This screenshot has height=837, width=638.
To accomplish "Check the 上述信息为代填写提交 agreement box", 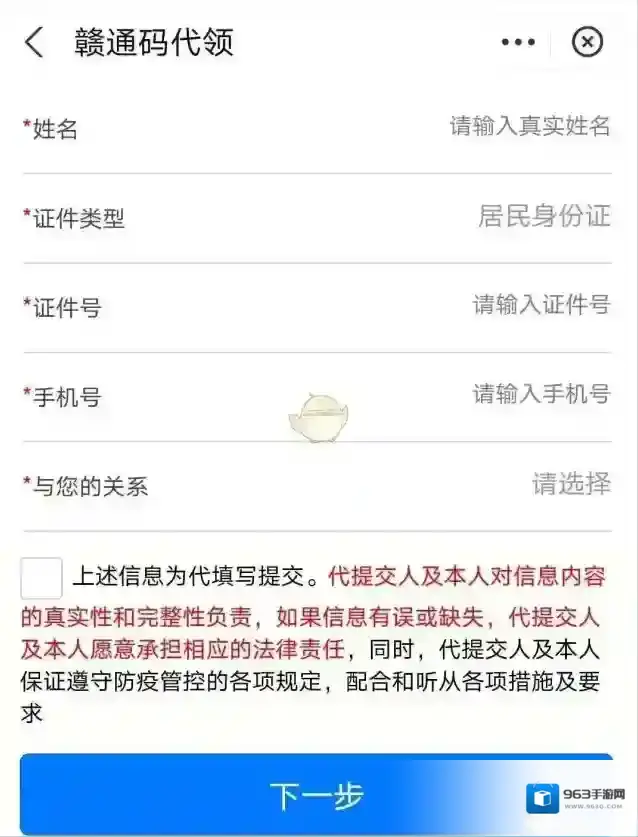I will click(x=41, y=578).
